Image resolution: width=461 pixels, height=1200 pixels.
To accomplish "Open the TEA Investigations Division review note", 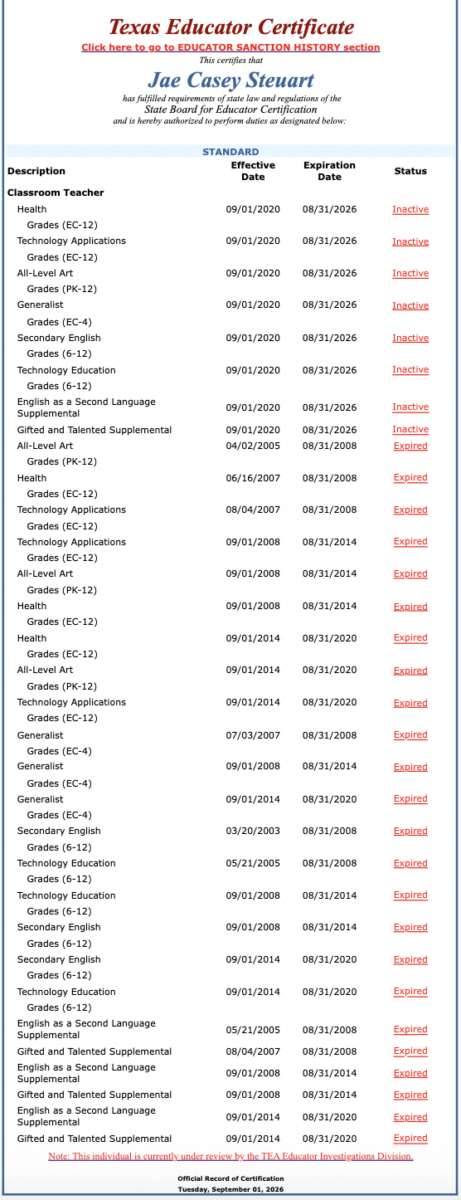I will pyautogui.click(x=231, y=1156).
